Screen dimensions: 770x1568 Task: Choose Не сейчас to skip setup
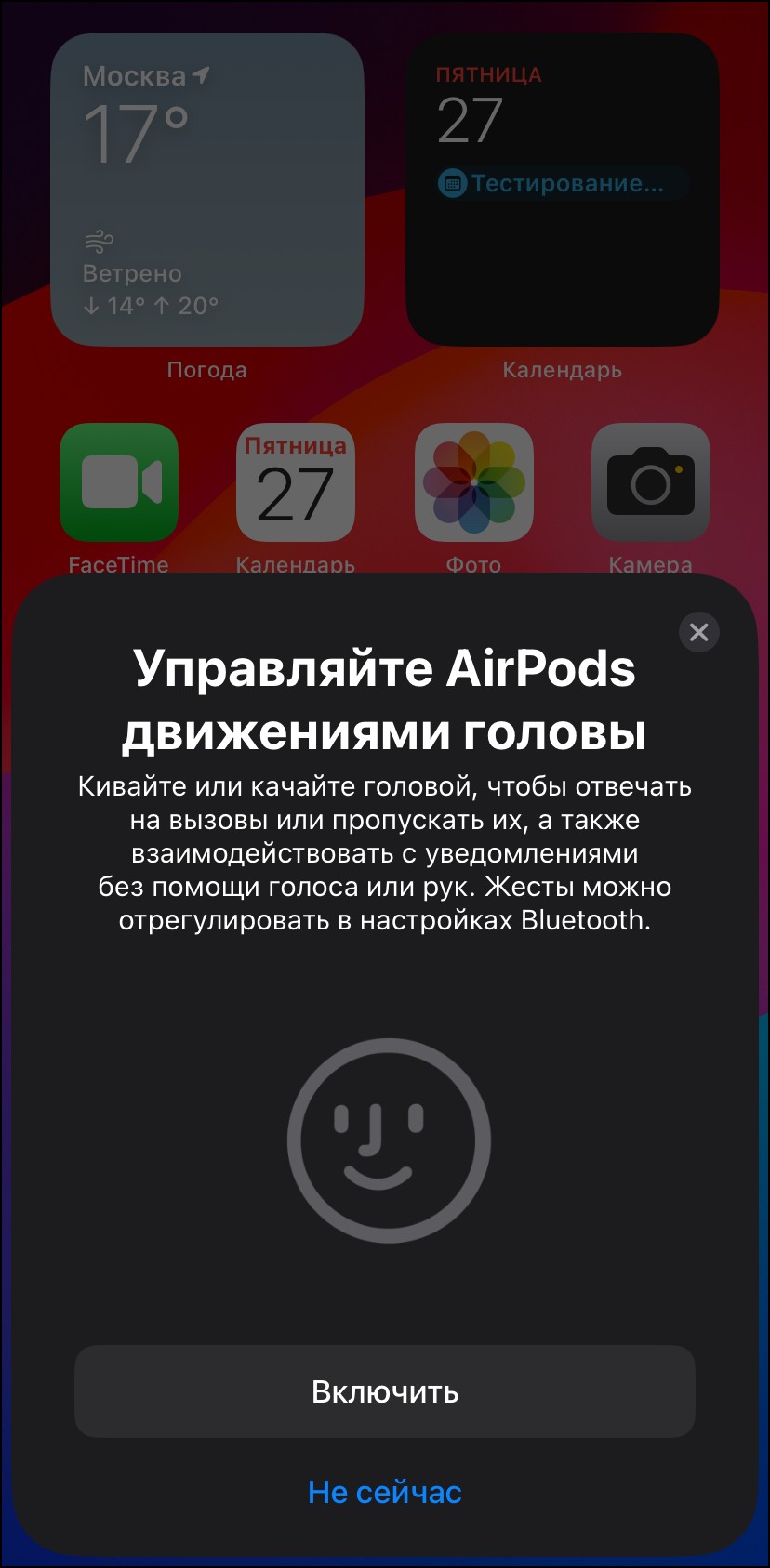pos(384,1492)
